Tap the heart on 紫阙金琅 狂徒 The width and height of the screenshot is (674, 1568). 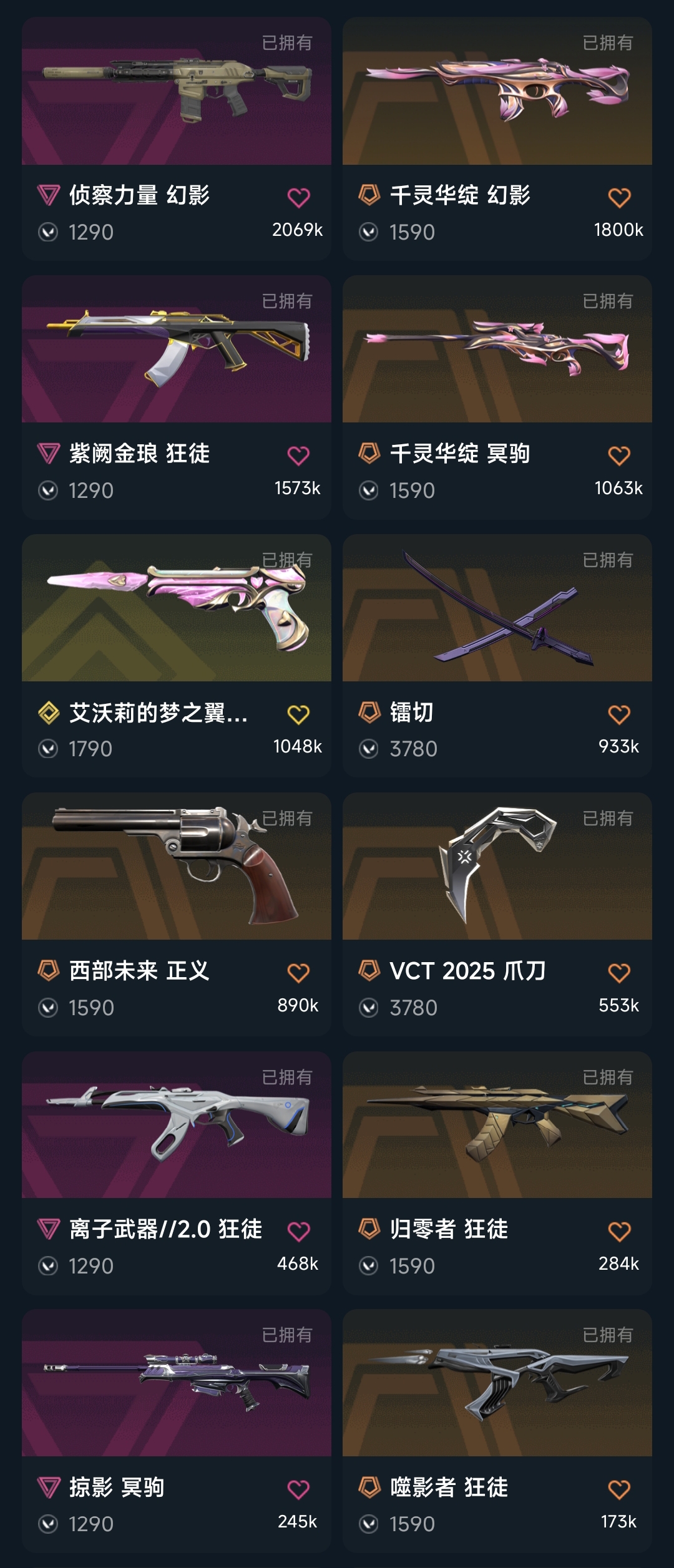pos(298,456)
